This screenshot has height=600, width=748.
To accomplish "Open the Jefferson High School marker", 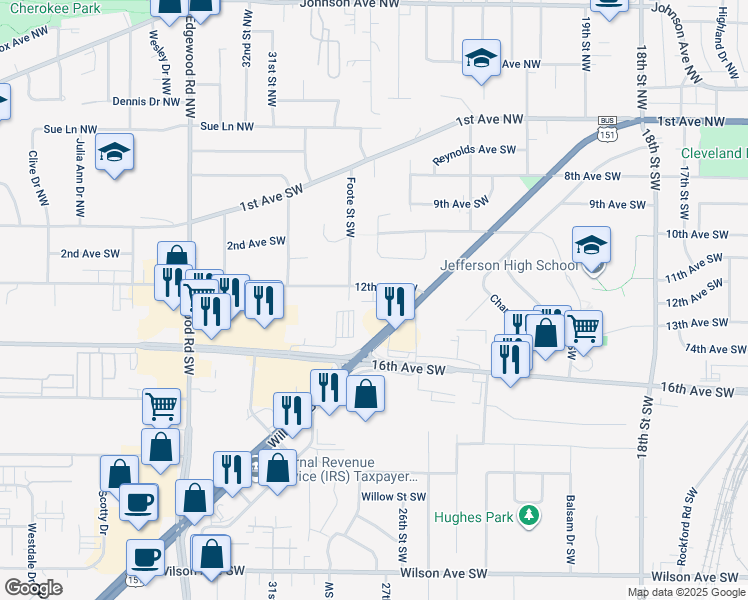I will click(591, 245).
